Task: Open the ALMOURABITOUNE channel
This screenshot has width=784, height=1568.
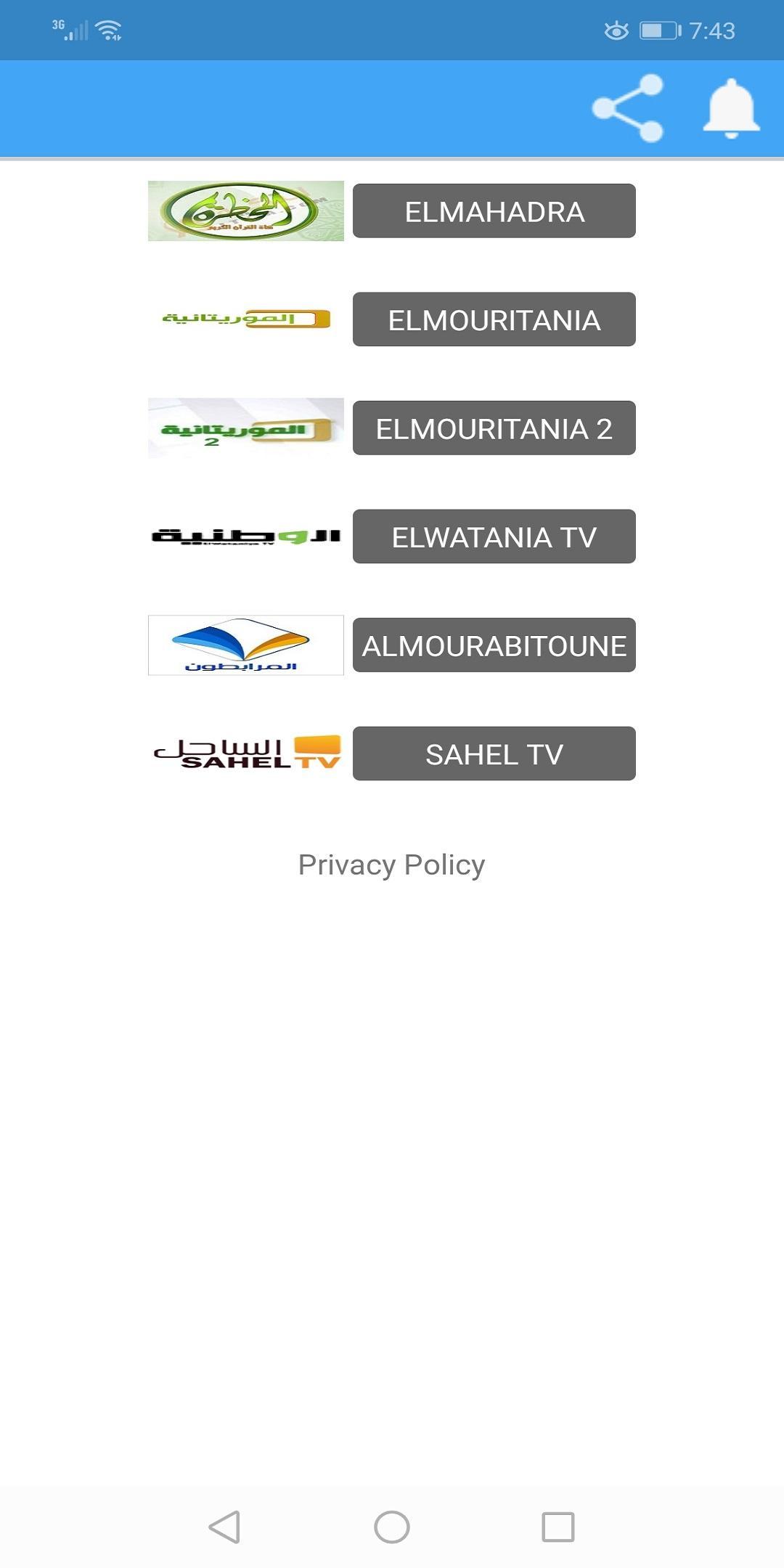Action: click(494, 645)
